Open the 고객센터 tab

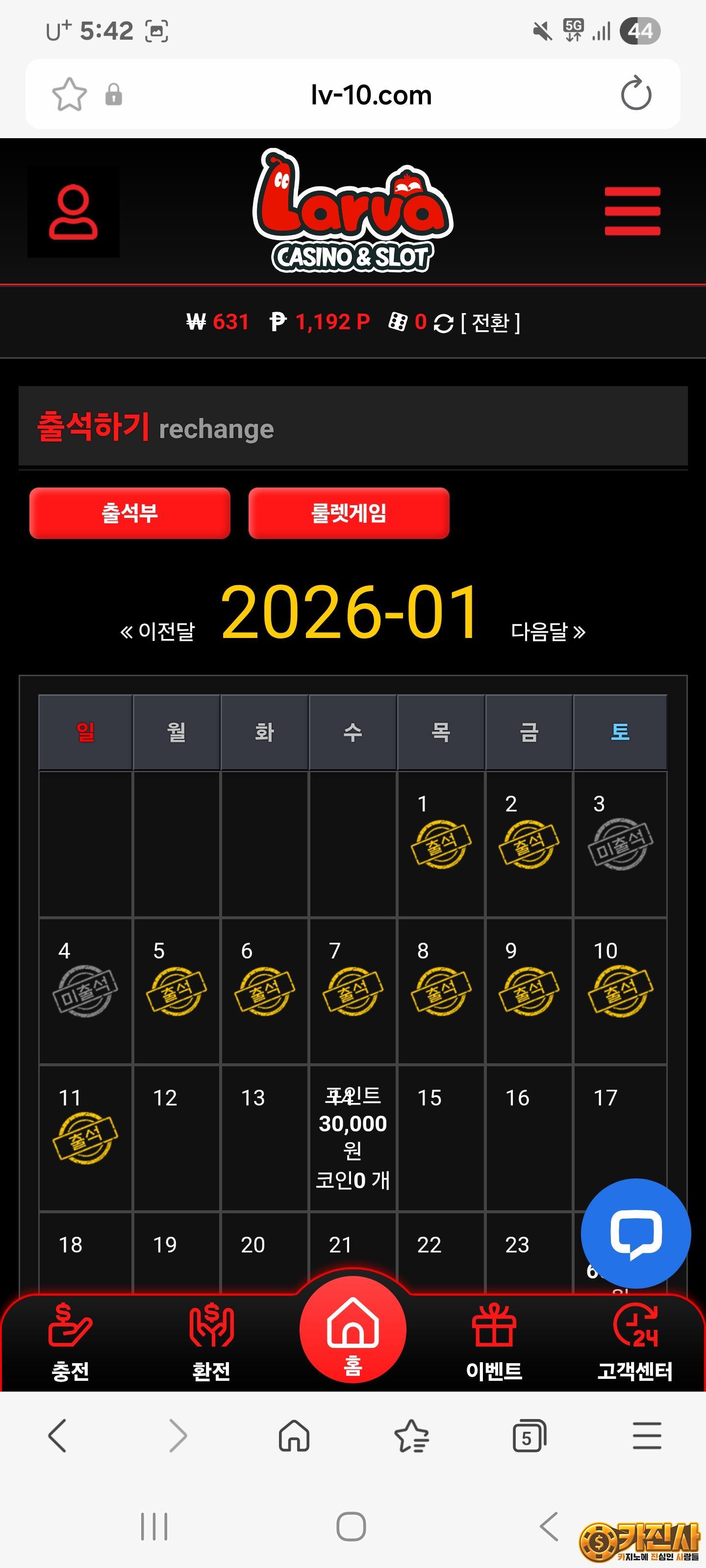[x=635, y=1342]
